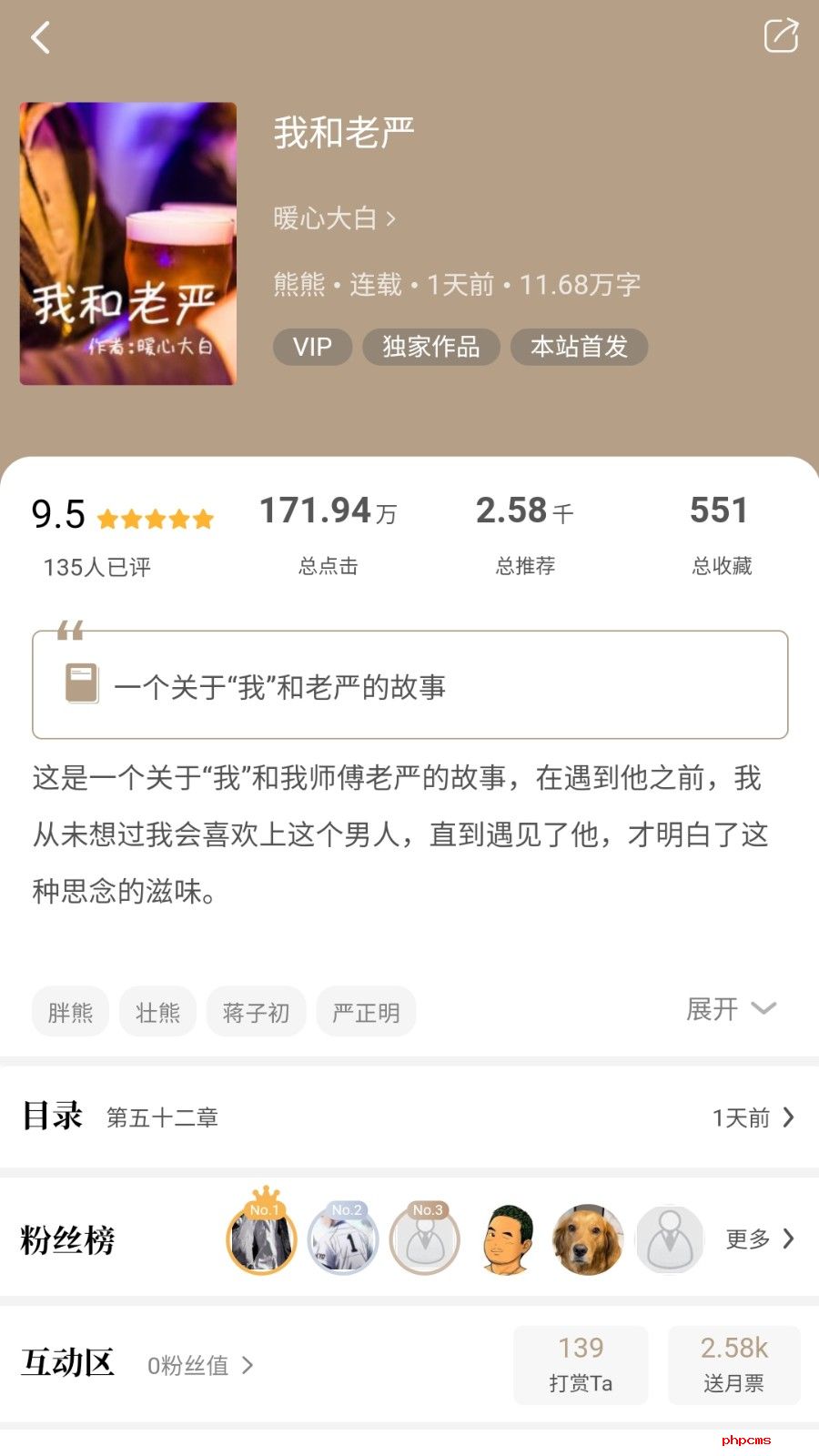Image resolution: width=819 pixels, height=1456 pixels.
Task: Expand the description with 展开
Action: 731,1008
